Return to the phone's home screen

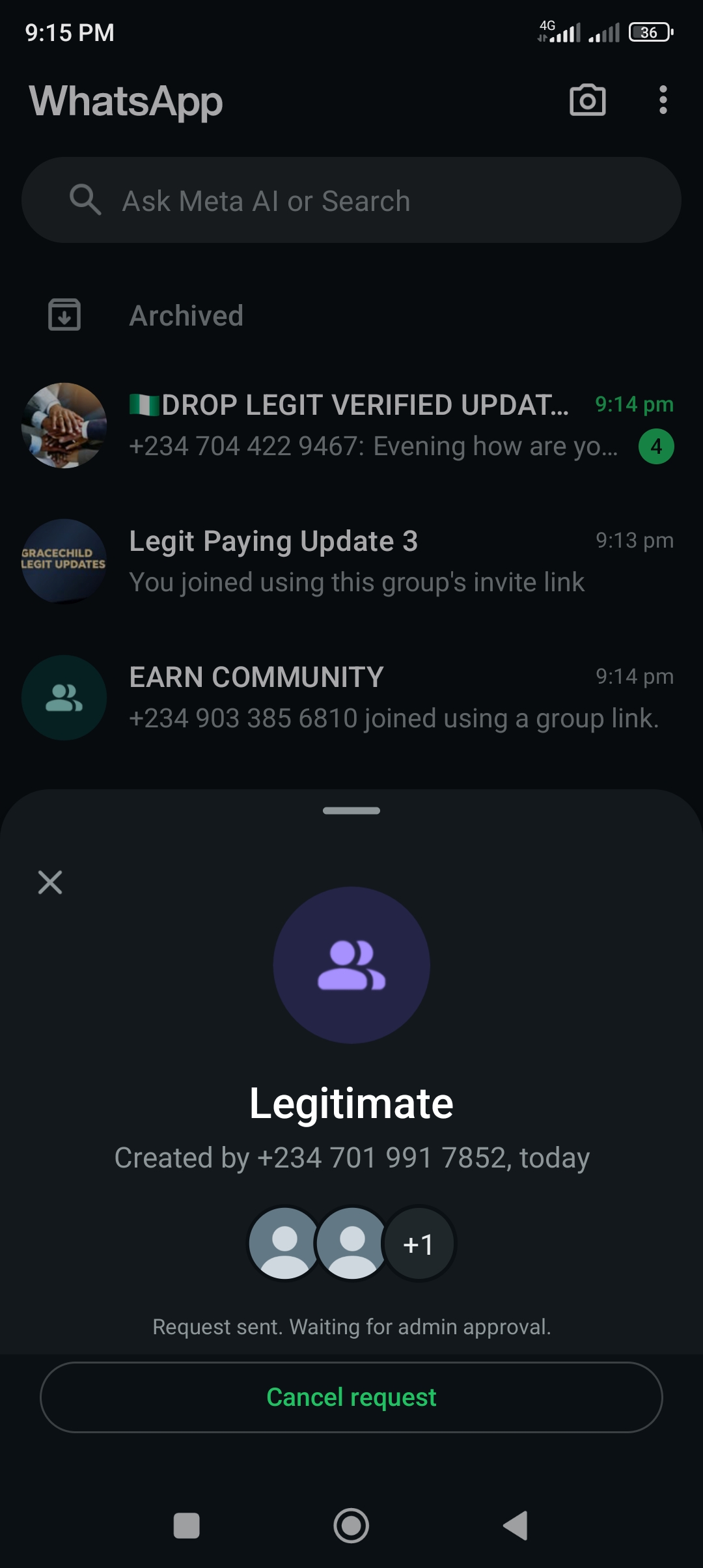351,1526
